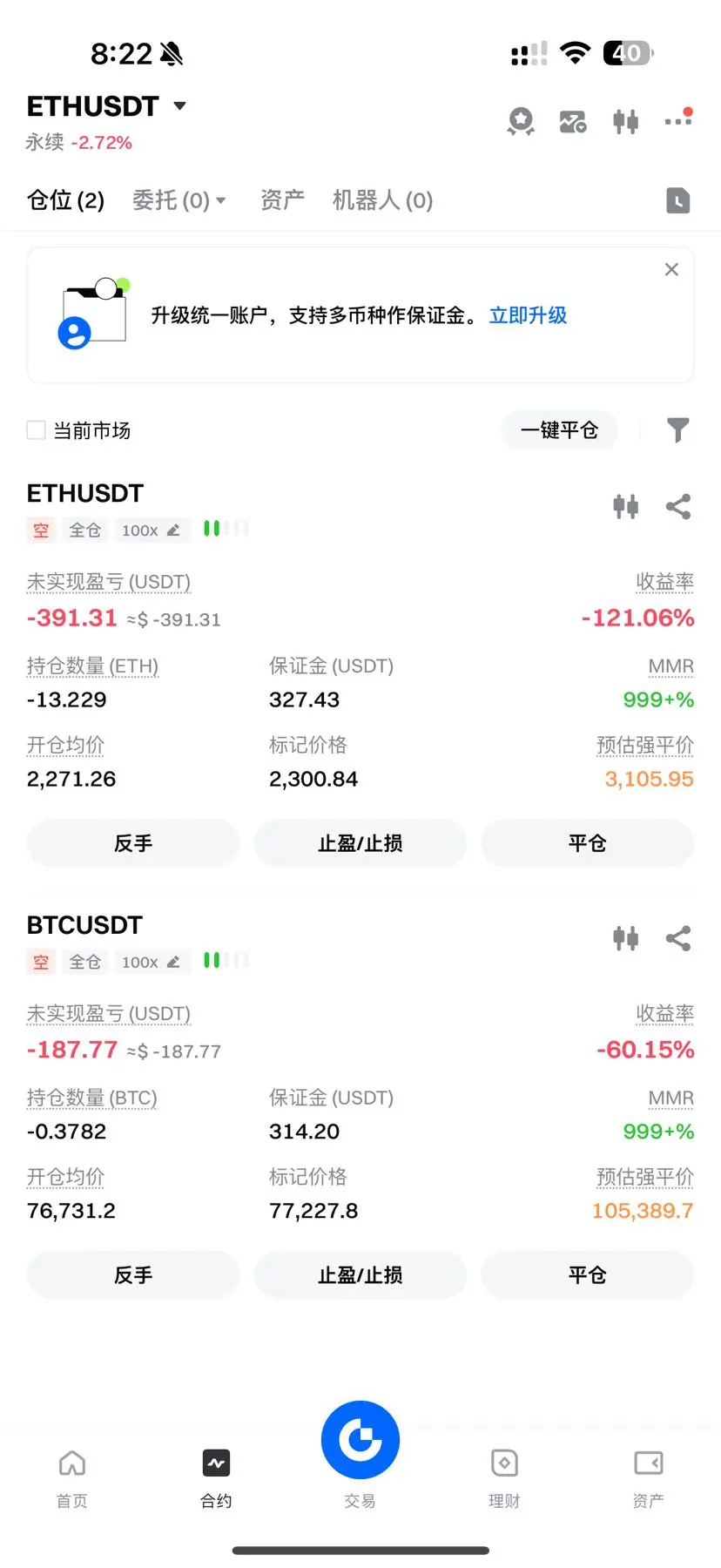This screenshot has width=721, height=1568.
Task: Go to the 首页 home tab
Action: click(72, 1475)
